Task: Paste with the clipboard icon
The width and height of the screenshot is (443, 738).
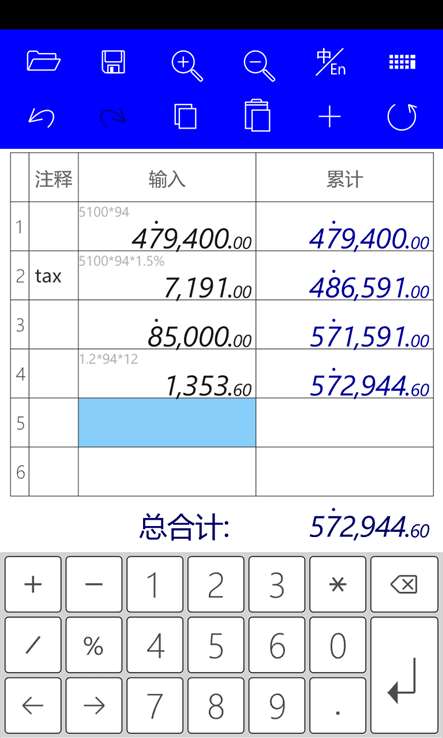Action: pos(258,115)
